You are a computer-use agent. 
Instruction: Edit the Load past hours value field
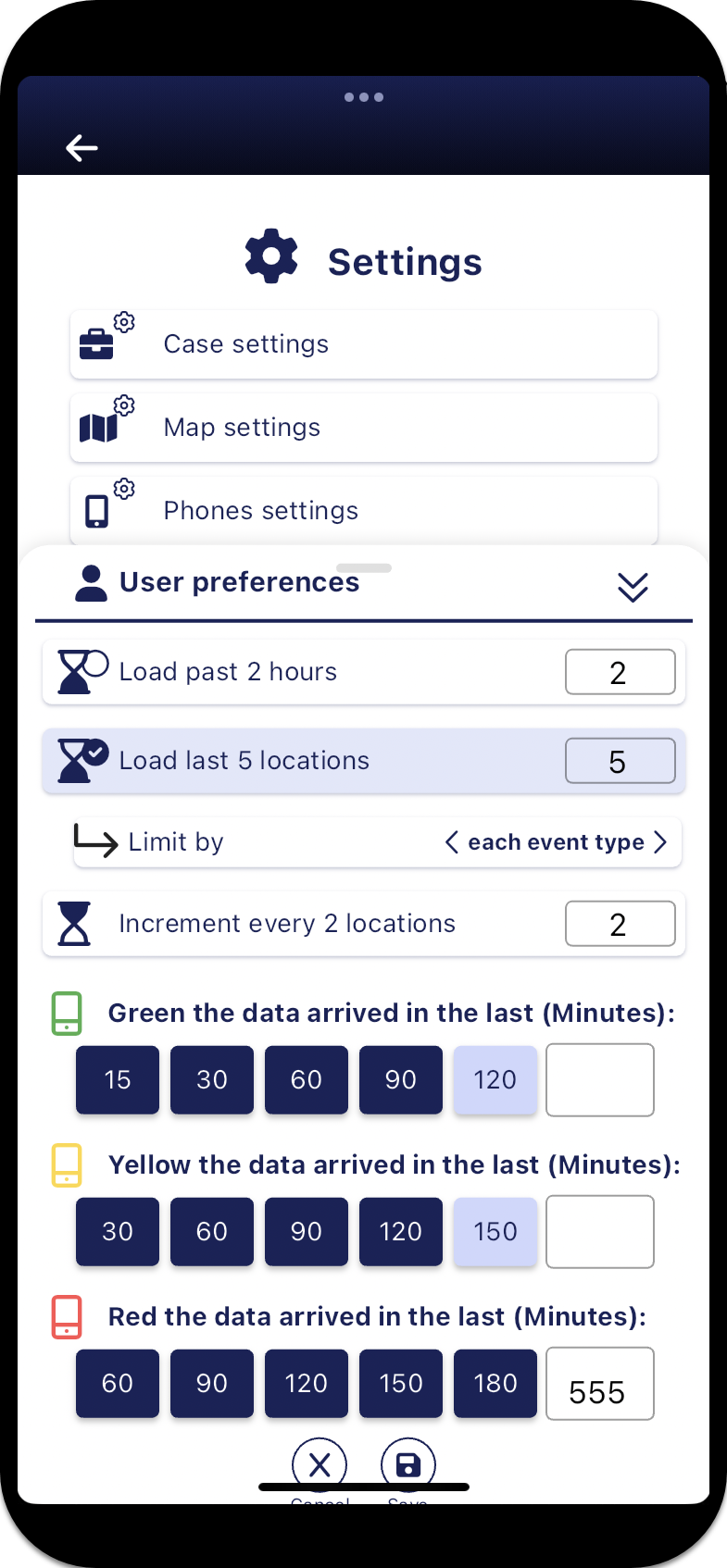(620, 672)
